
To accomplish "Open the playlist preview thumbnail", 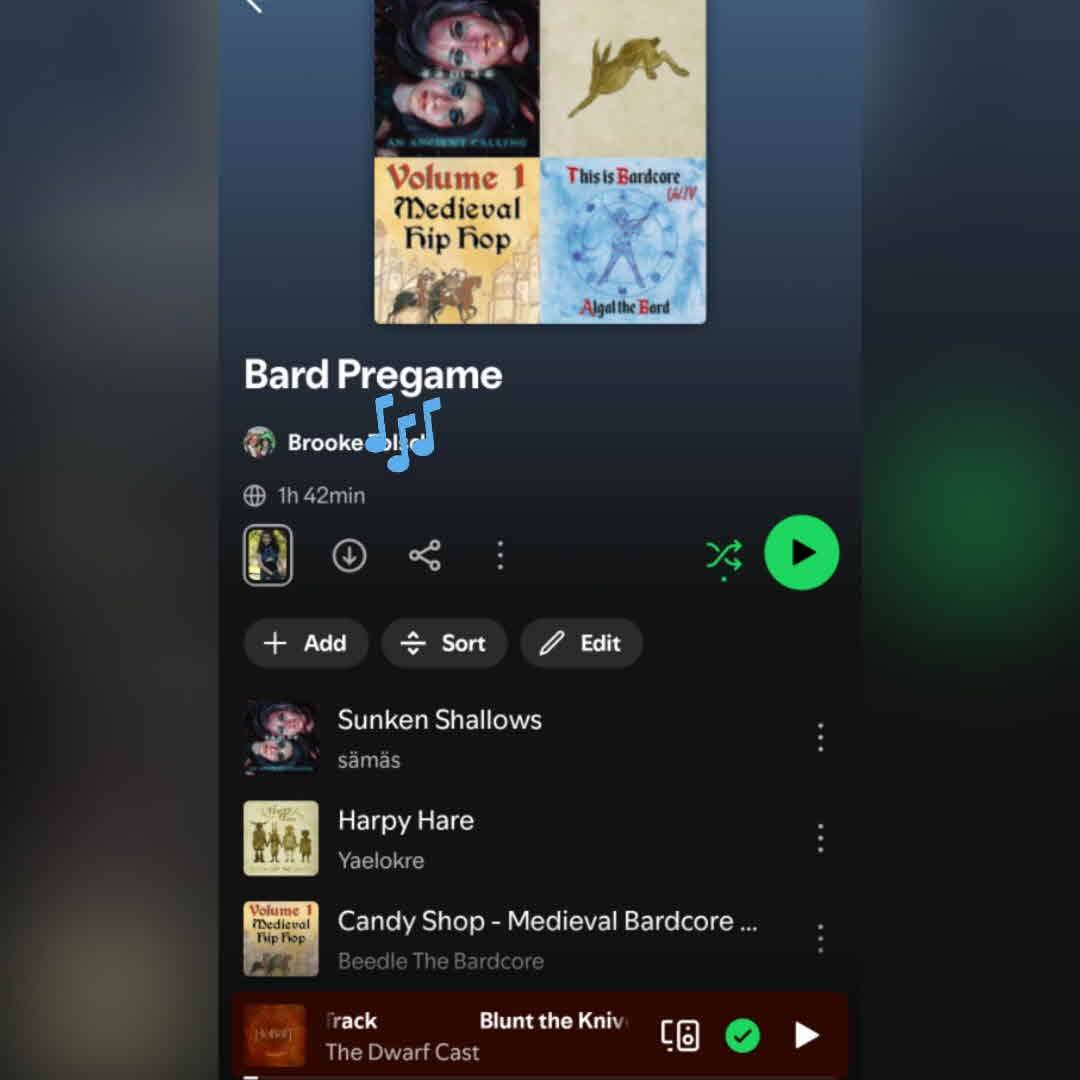I will click(x=268, y=555).
